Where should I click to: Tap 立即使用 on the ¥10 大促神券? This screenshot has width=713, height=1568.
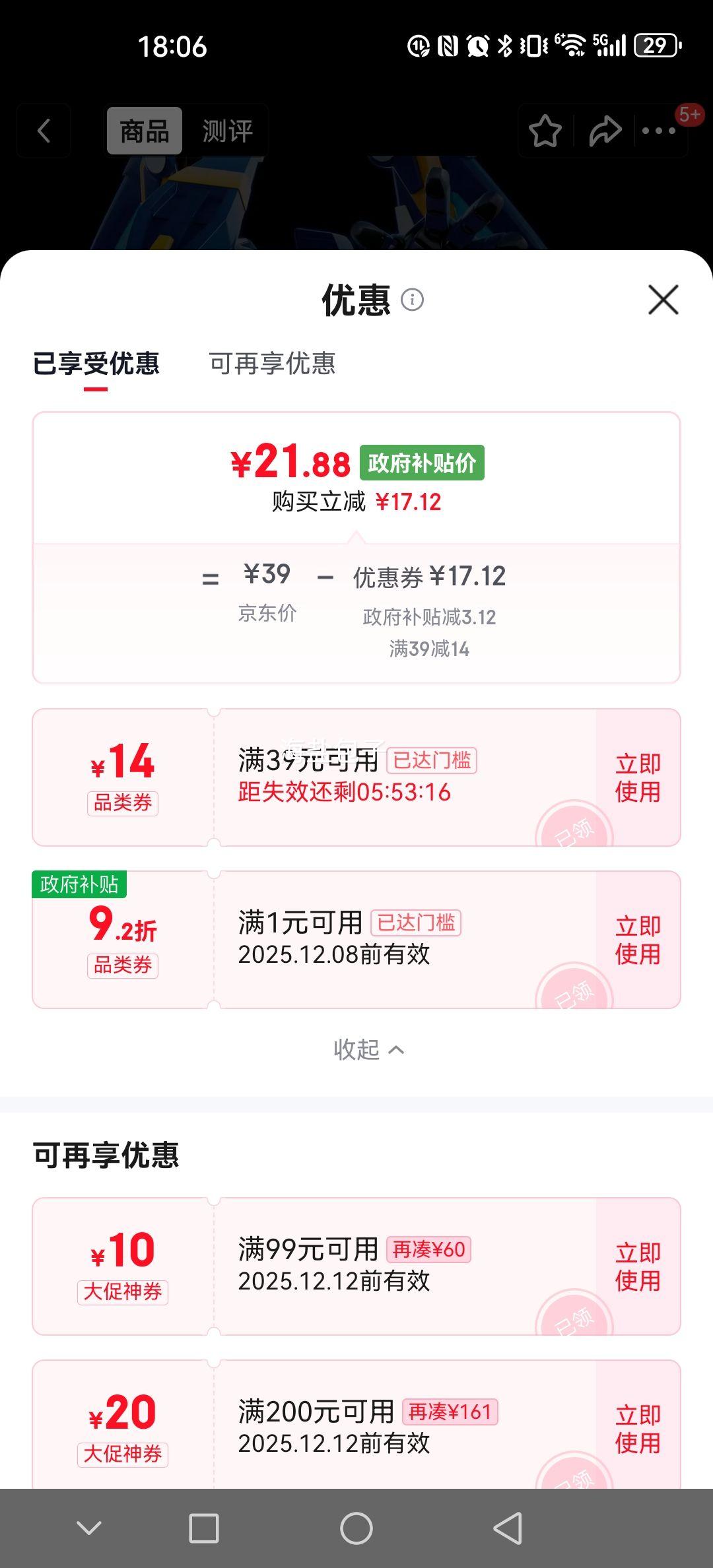click(636, 1268)
